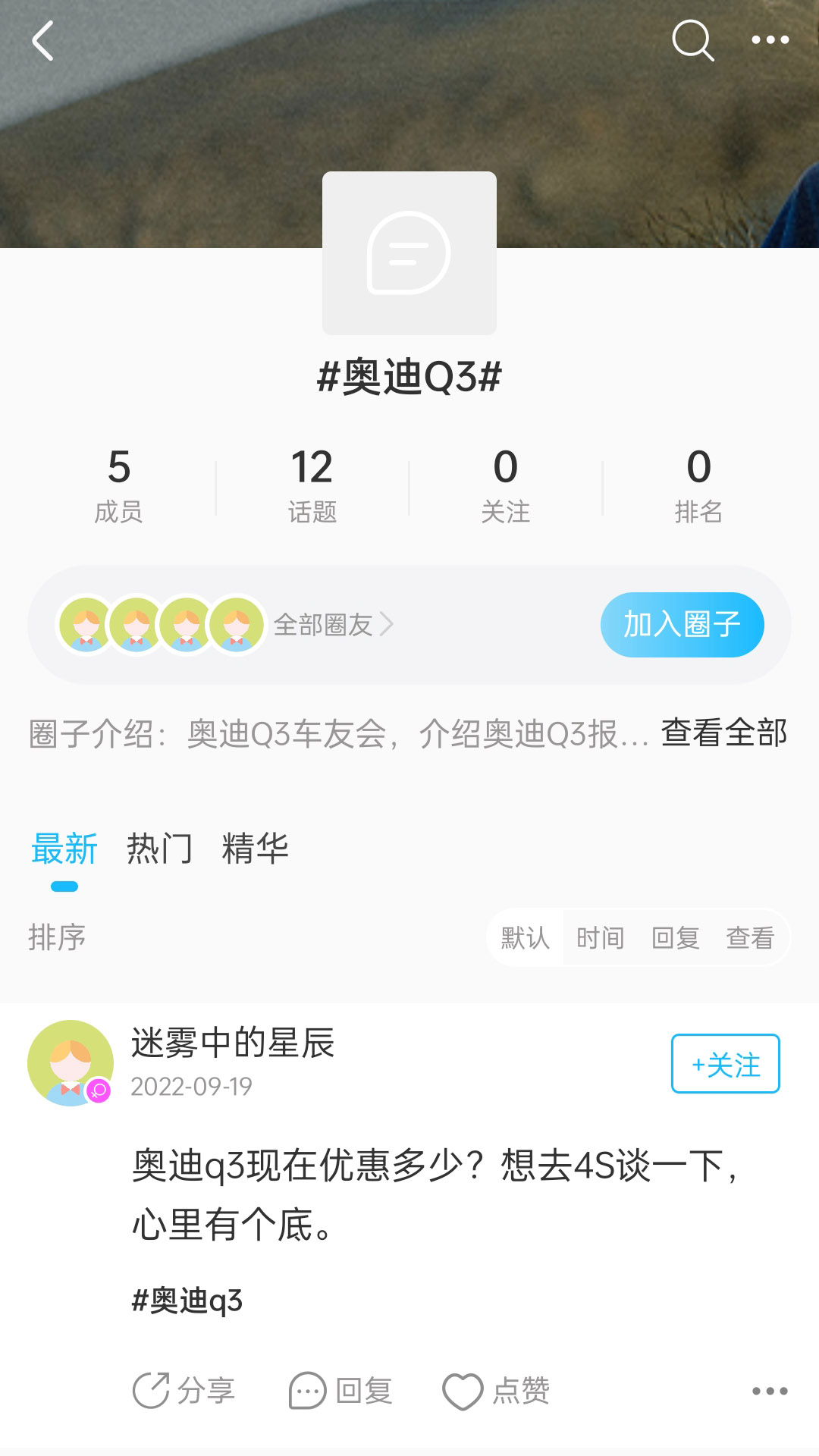819x1456 pixels.
Task: Open search in the circle page
Action: click(693, 40)
